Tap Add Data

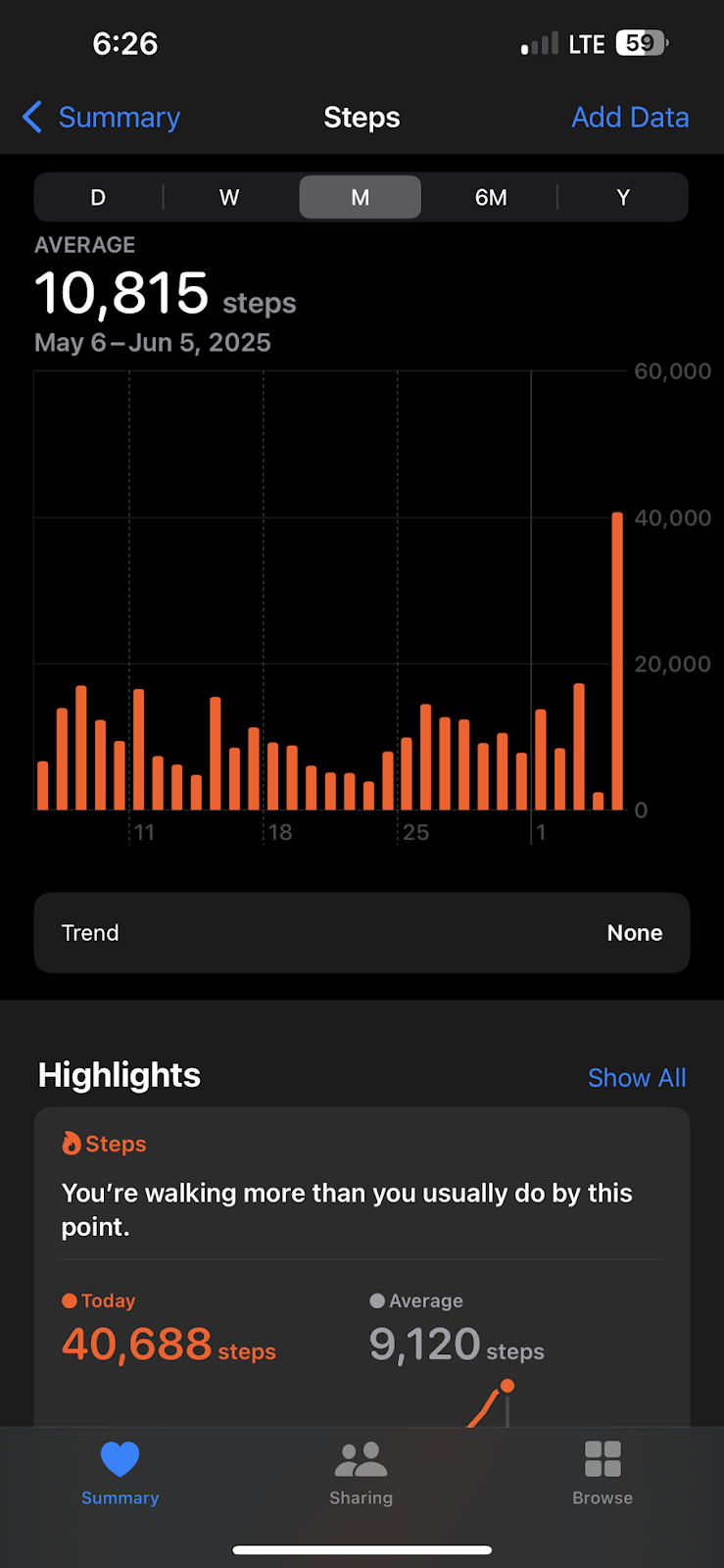[x=630, y=118]
